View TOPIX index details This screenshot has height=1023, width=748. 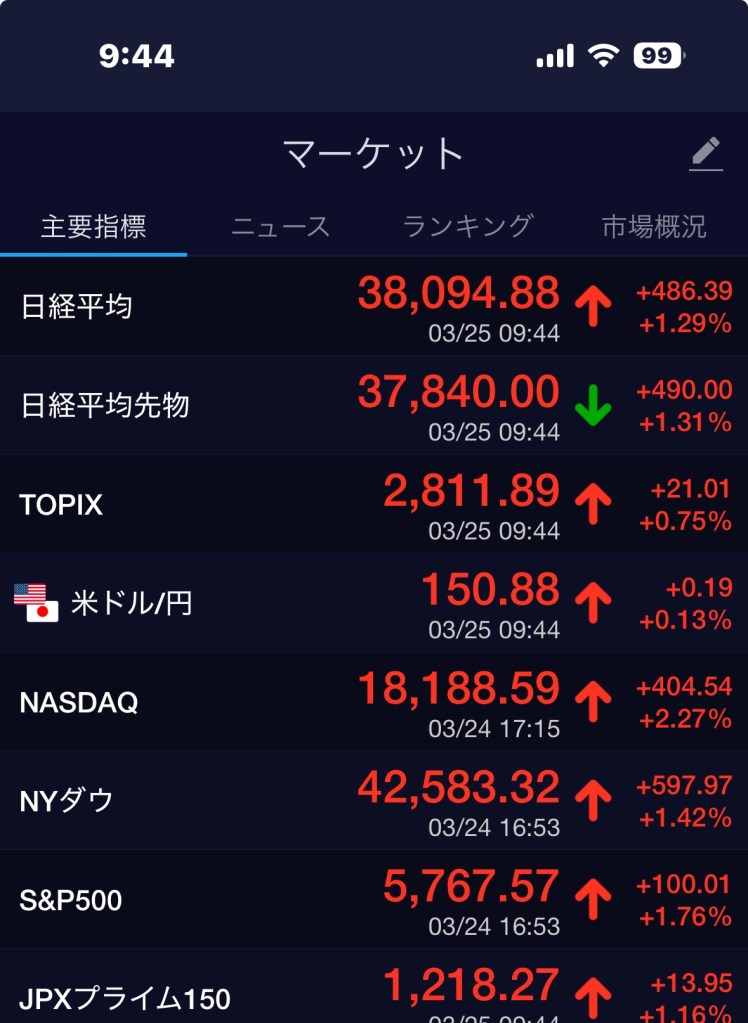click(x=374, y=504)
